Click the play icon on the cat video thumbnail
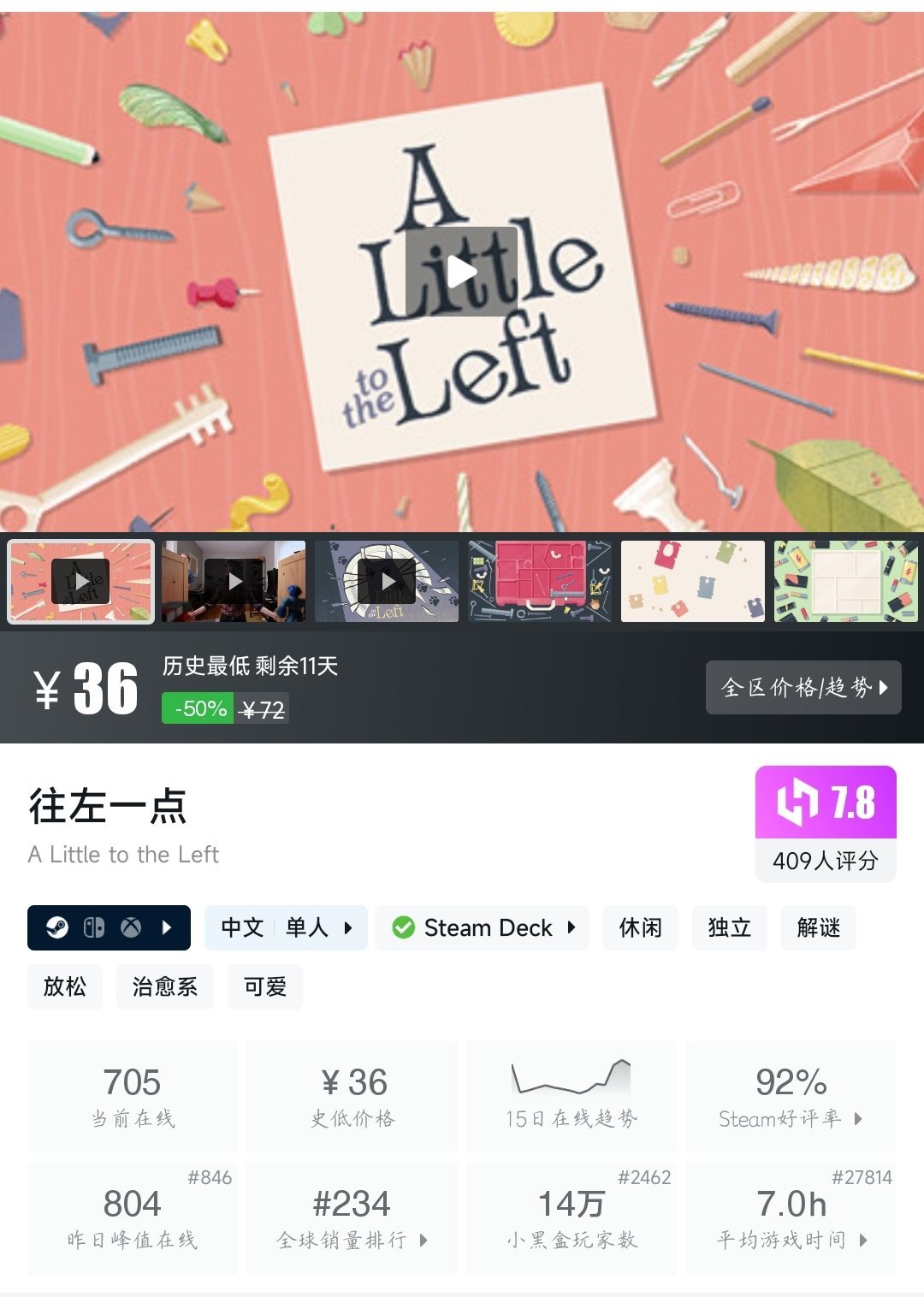Image resolution: width=924 pixels, height=1297 pixels. (x=387, y=582)
